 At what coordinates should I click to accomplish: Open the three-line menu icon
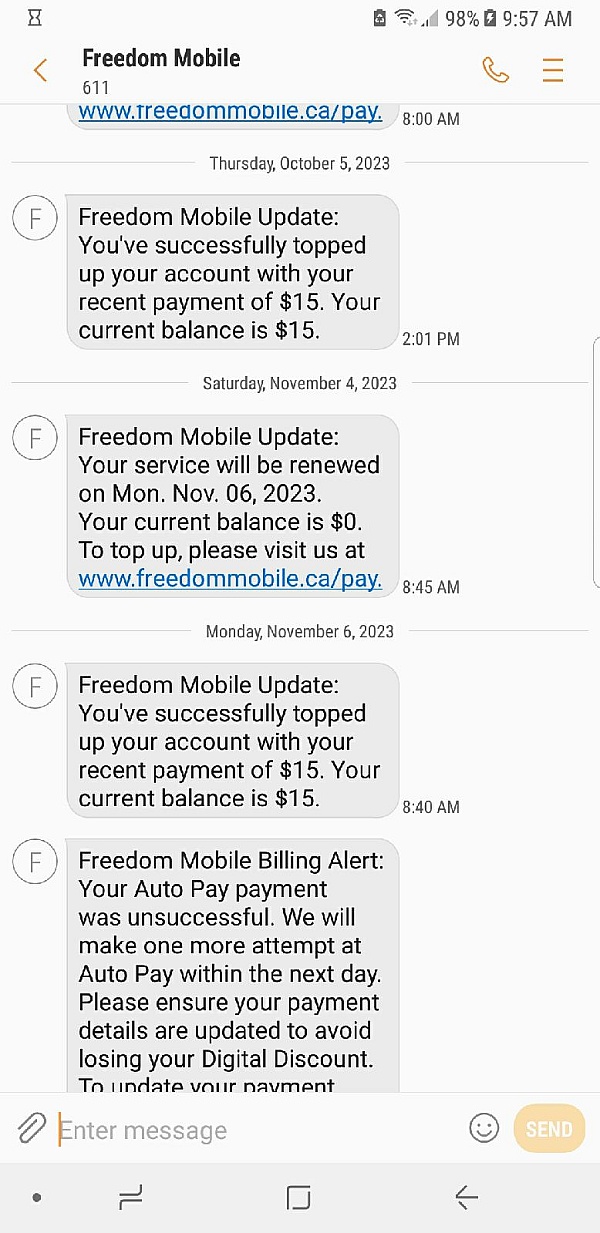click(x=552, y=70)
